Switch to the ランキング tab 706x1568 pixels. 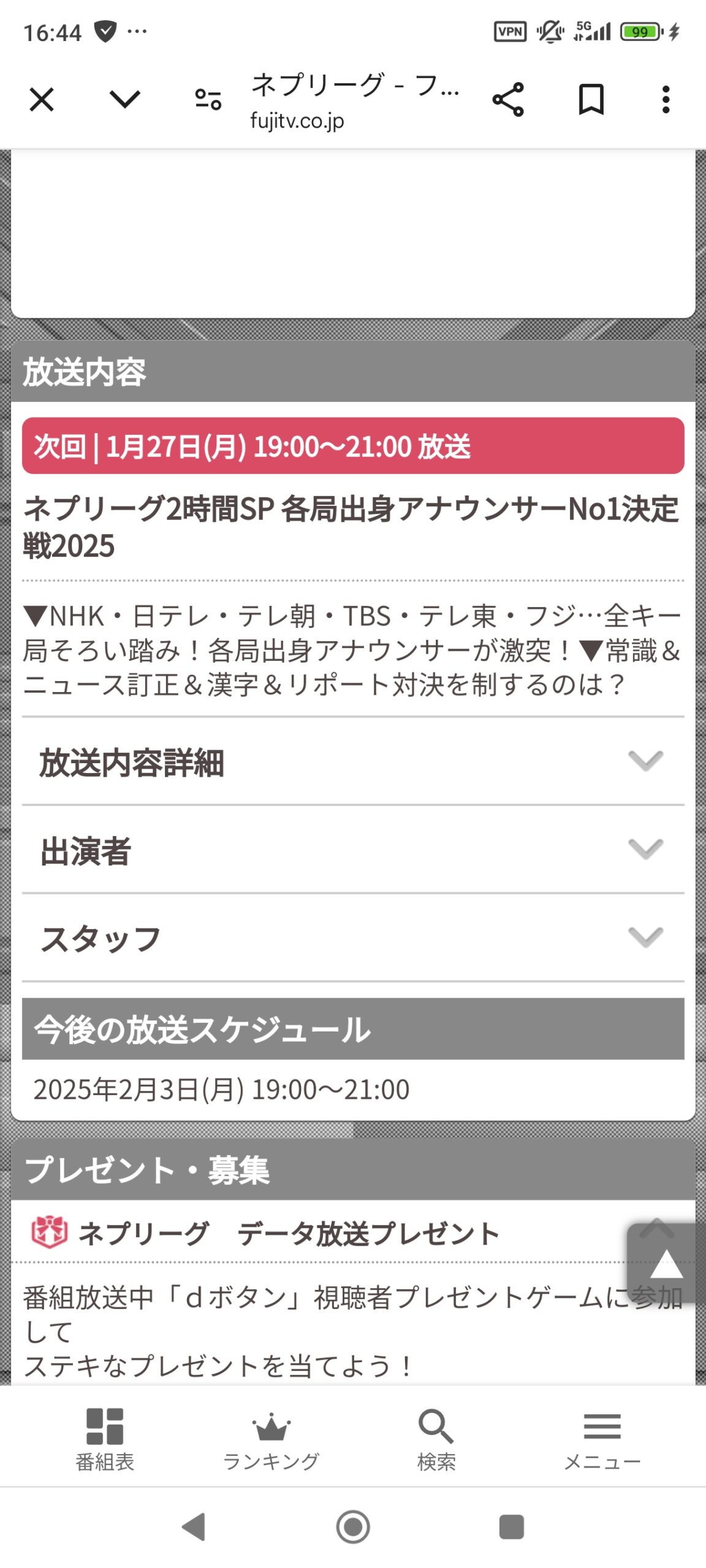(x=271, y=1437)
